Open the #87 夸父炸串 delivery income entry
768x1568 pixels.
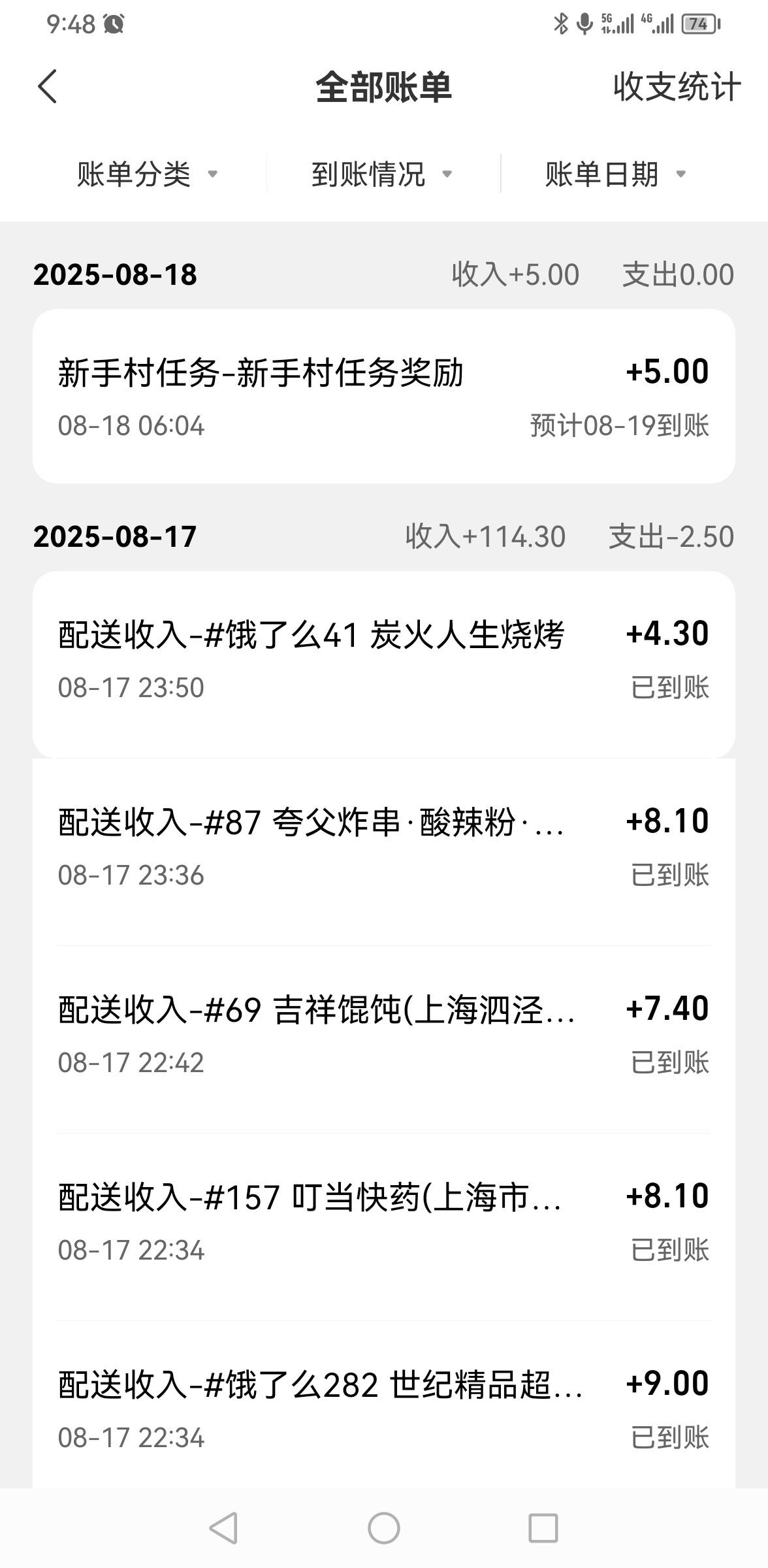pos(384,852)
